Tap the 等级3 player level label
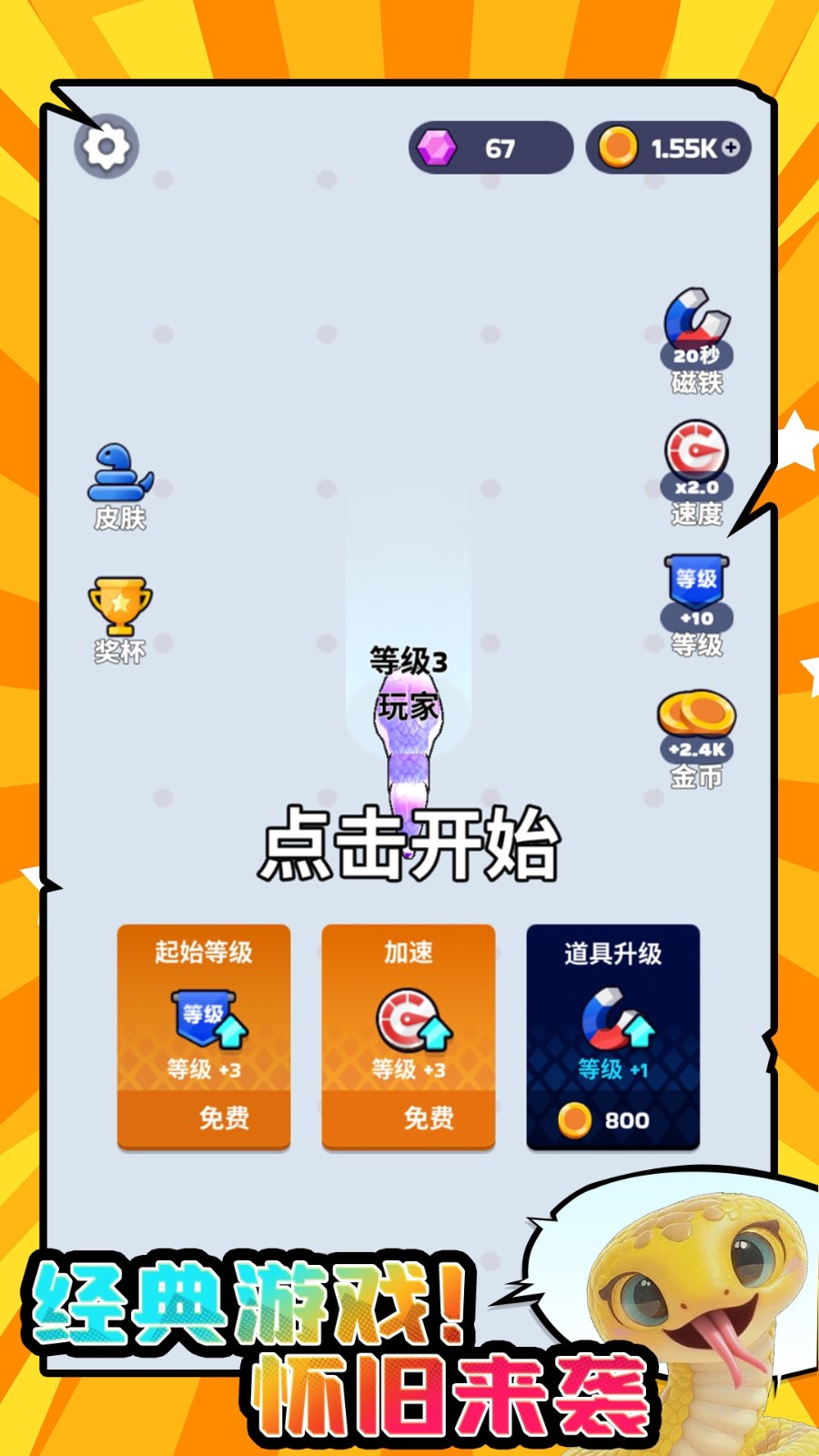The image size is (819, 1456). (407, 660)
